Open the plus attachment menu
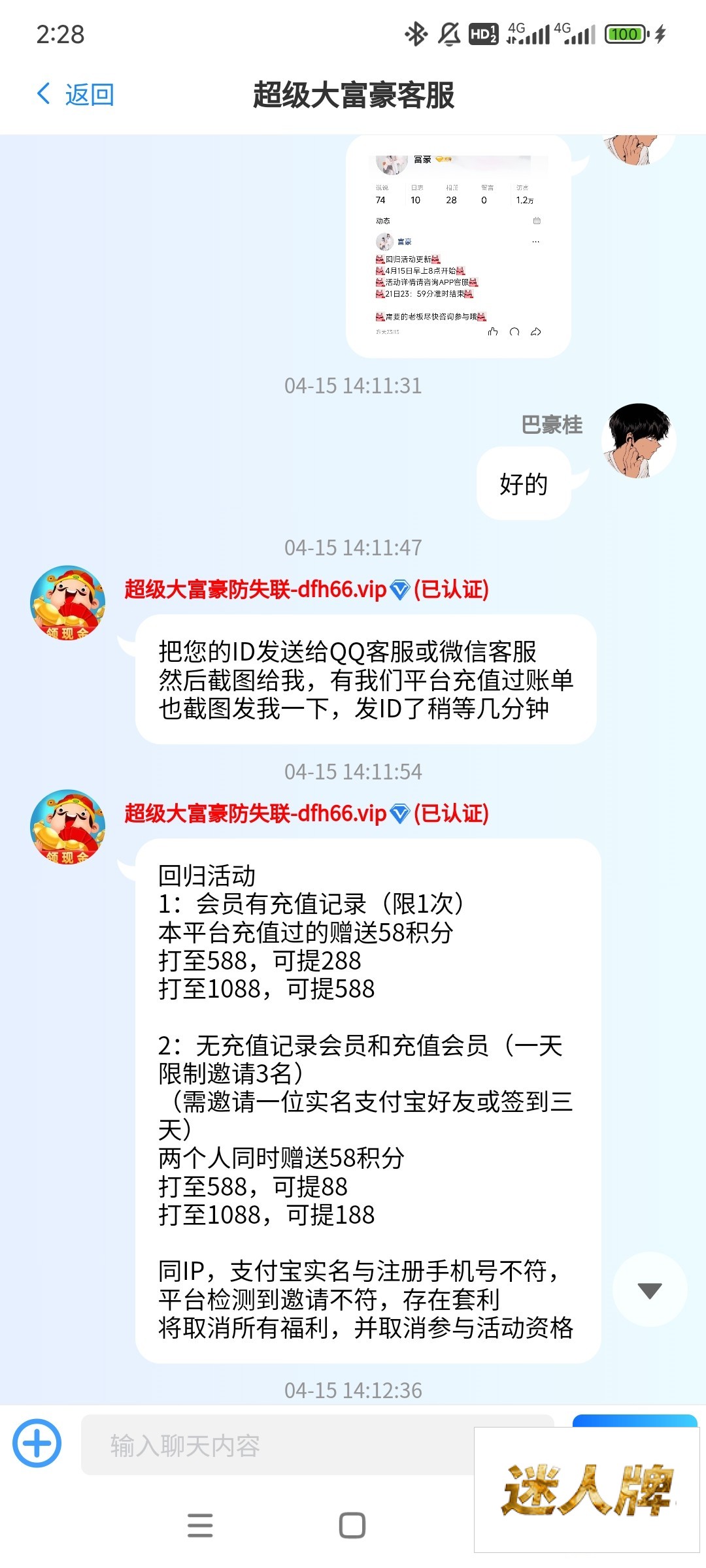The height and width of the screenshot is (1568, 706). (37, 1443)
